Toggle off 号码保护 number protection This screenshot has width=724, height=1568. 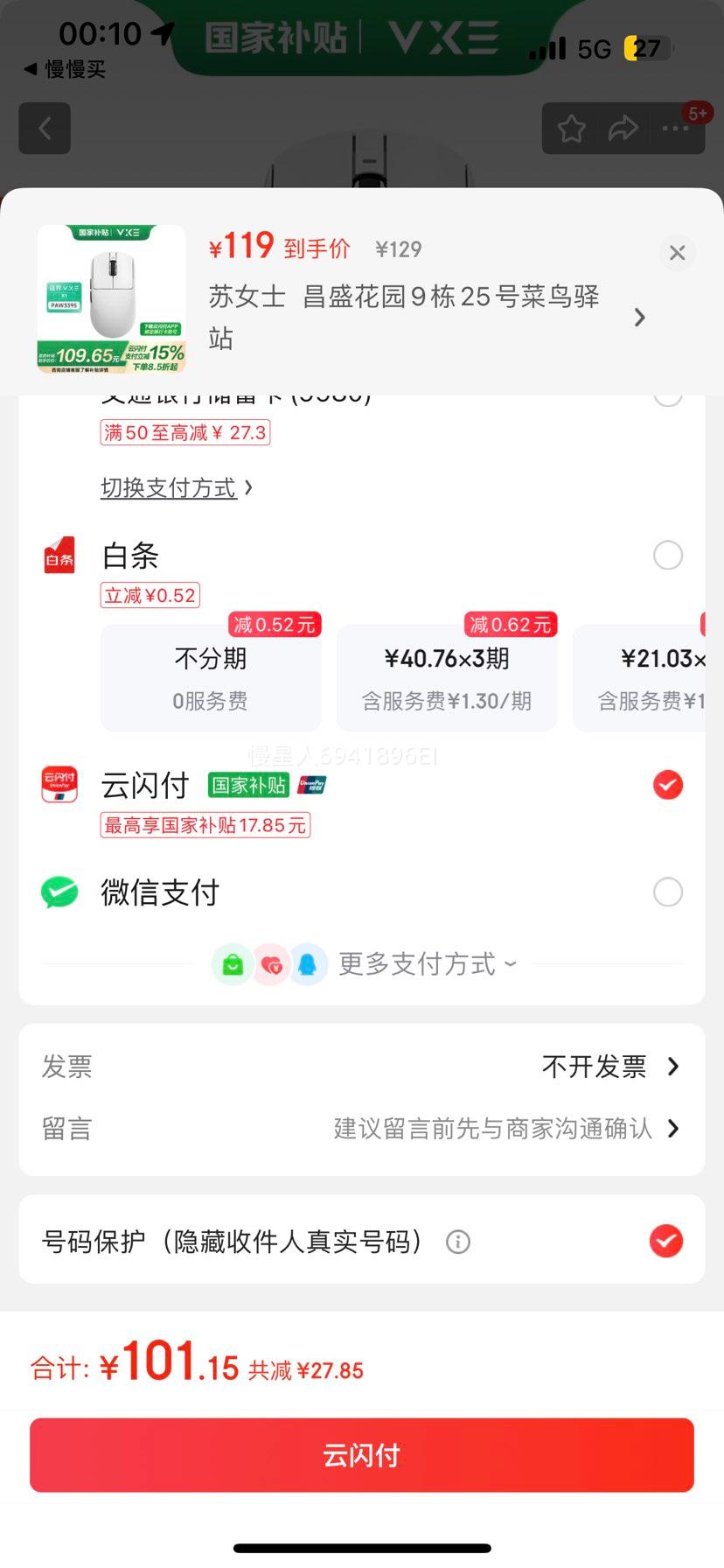pyautogui.click(x=666, y=1241)
